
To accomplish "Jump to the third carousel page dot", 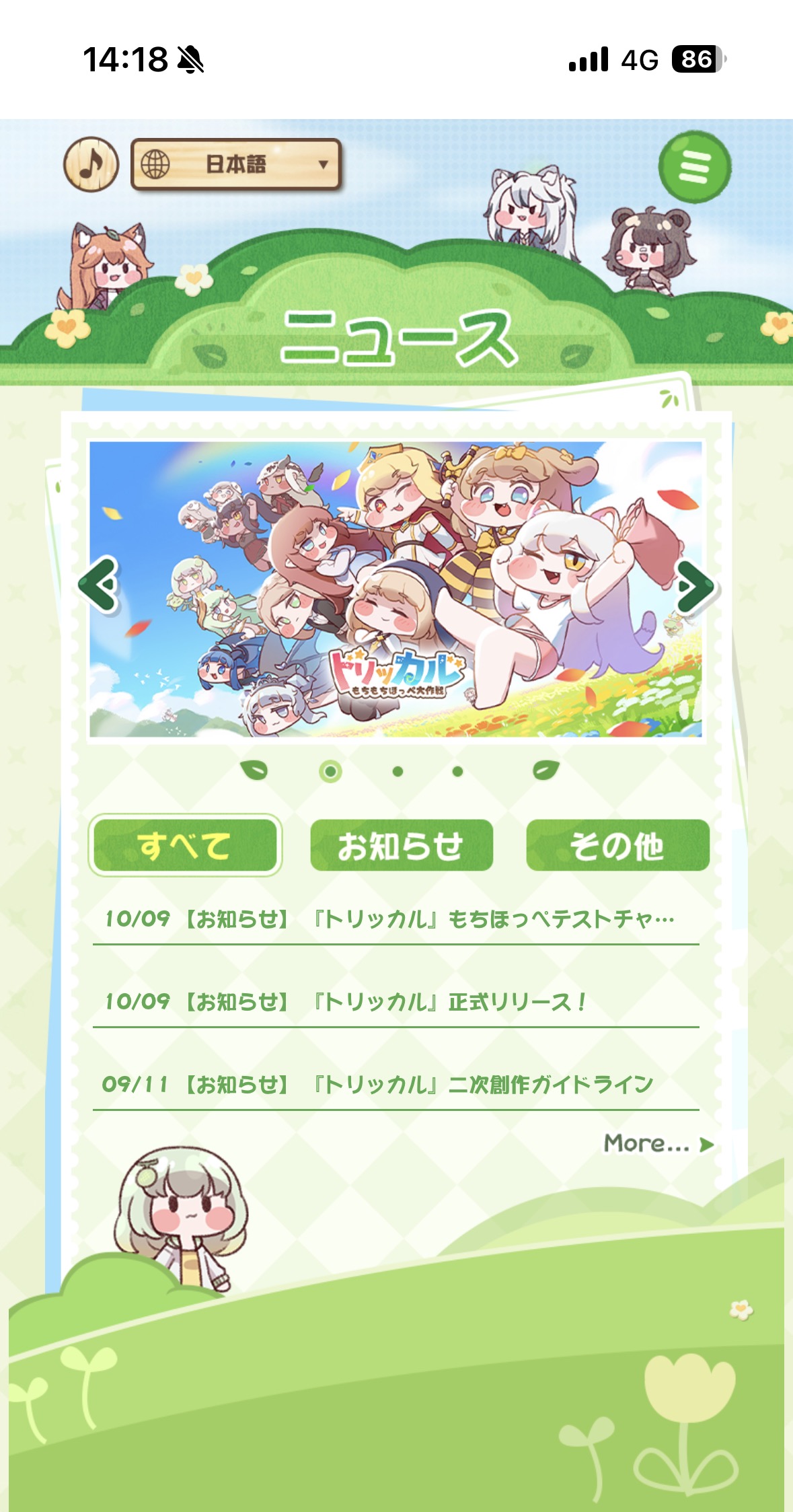I will (398, 771).
